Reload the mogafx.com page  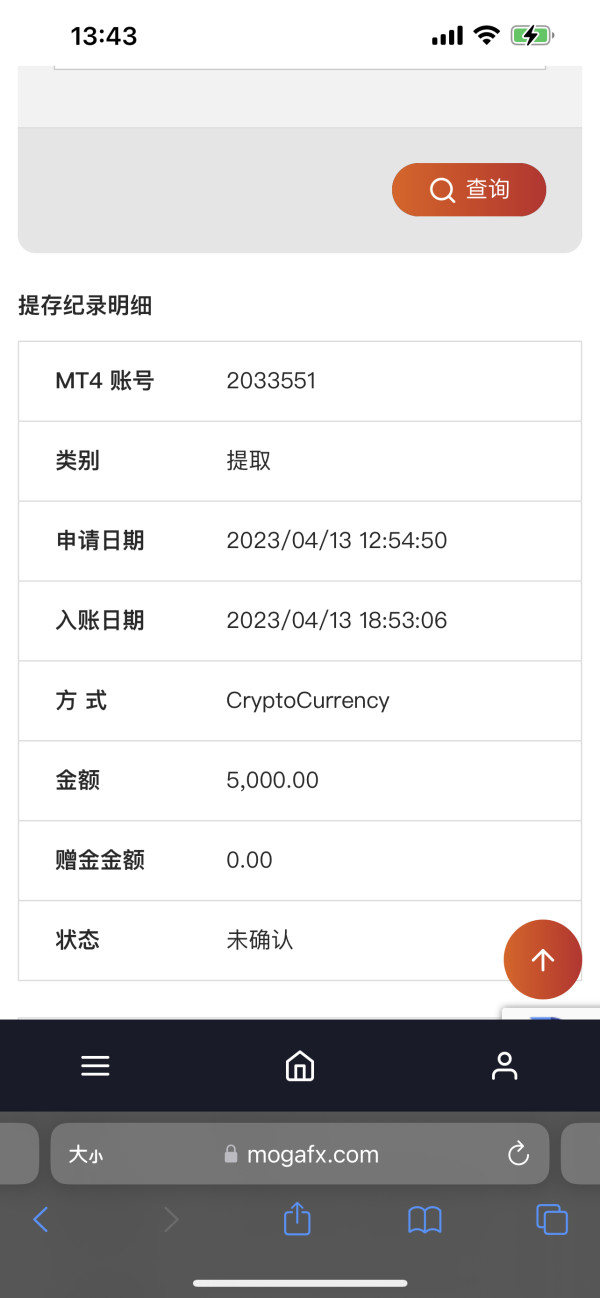click(518, 1155)
